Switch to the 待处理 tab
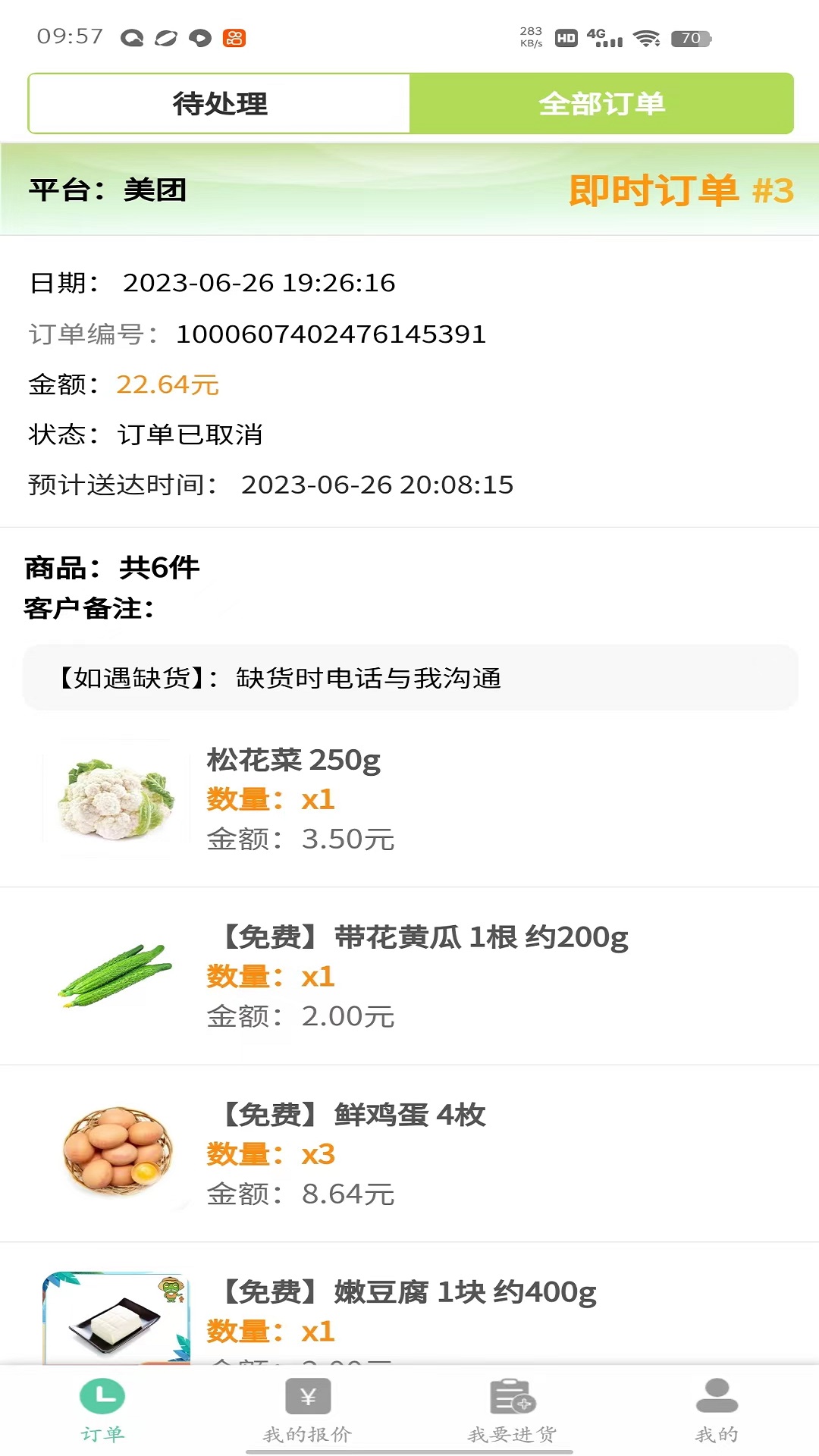The width and height of the screenshot is (819, 1456). point(220,104)
